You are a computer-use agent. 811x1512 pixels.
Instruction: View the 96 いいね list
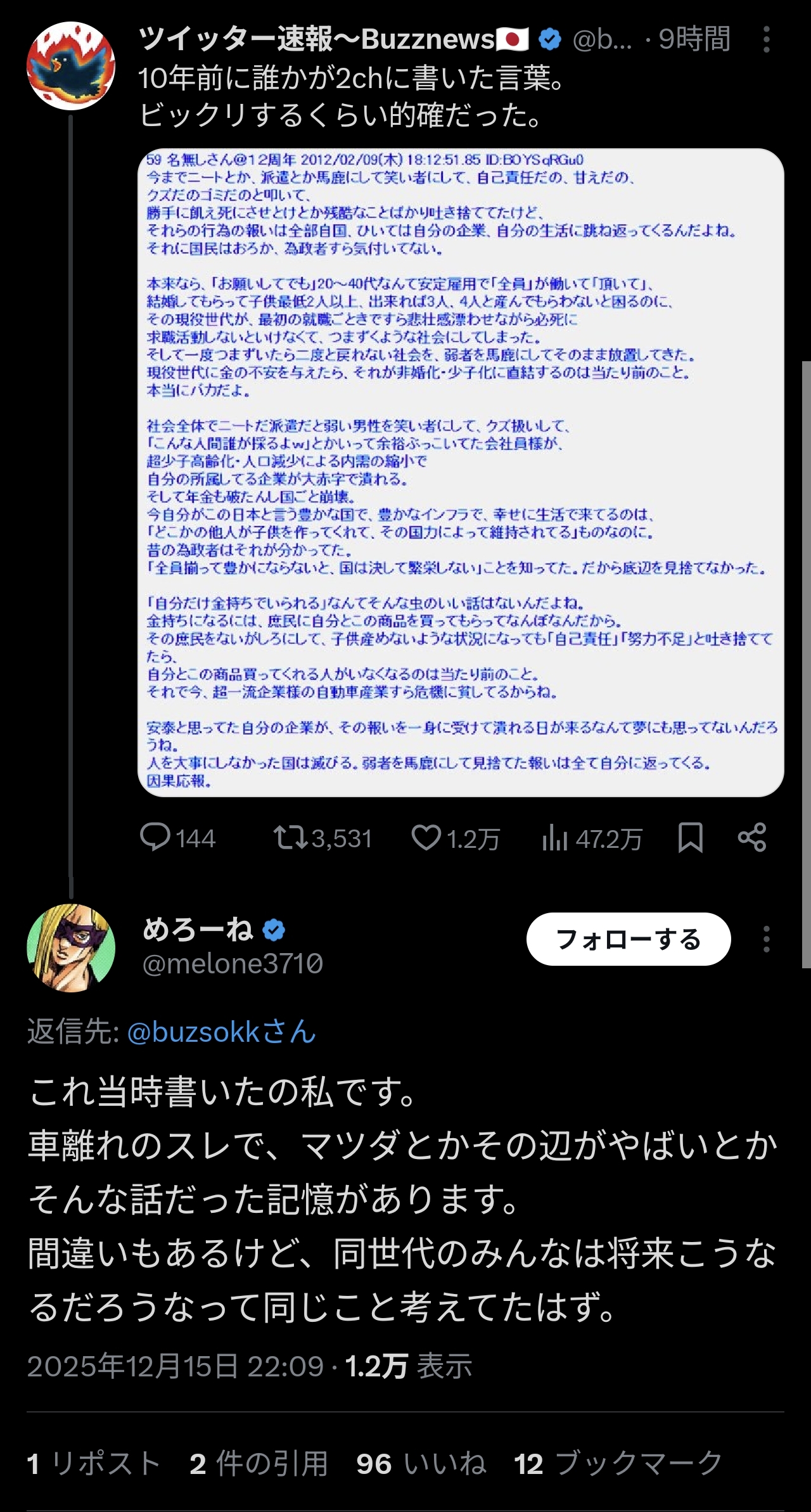421,1464
